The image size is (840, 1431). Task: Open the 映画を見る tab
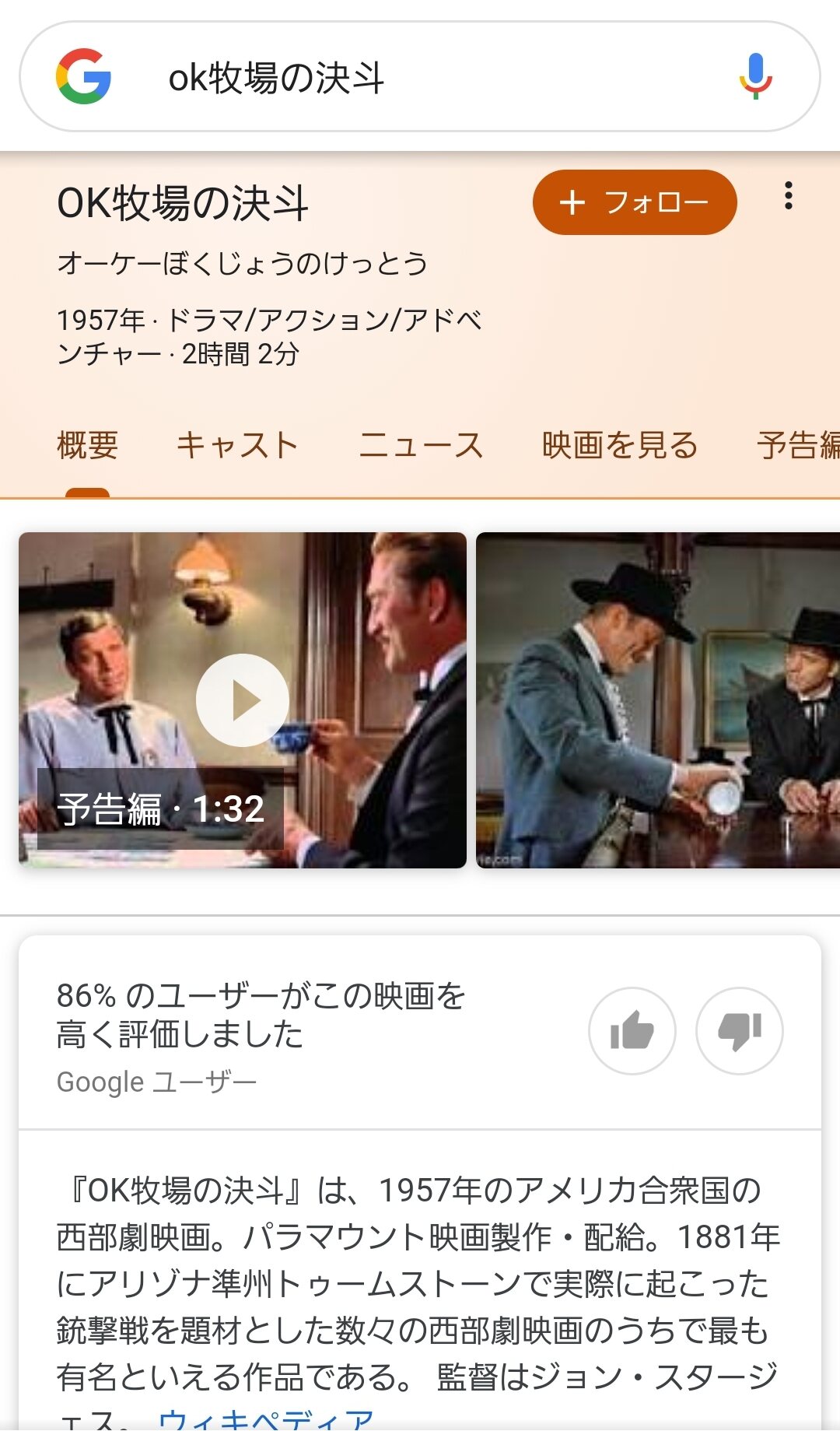[620, 446]
